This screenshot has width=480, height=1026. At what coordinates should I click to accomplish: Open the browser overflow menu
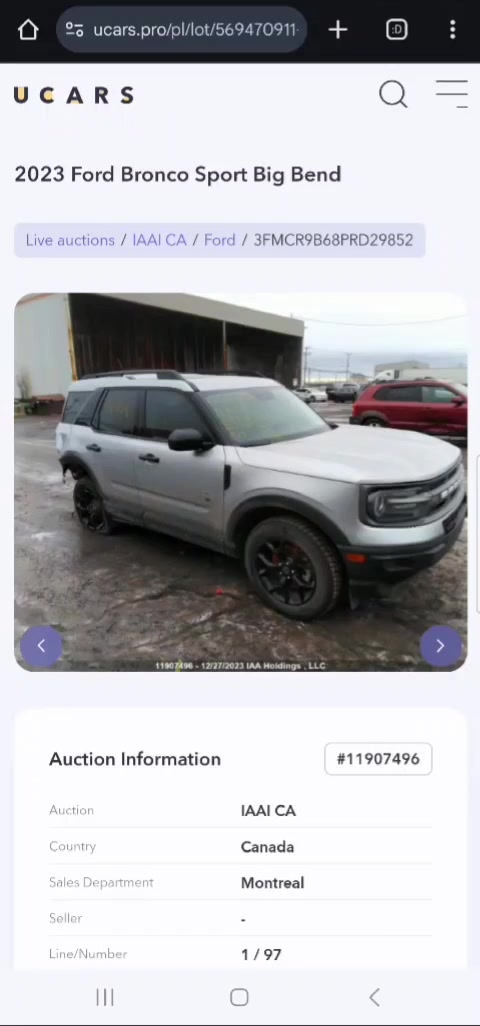click(x=452, y=29)
